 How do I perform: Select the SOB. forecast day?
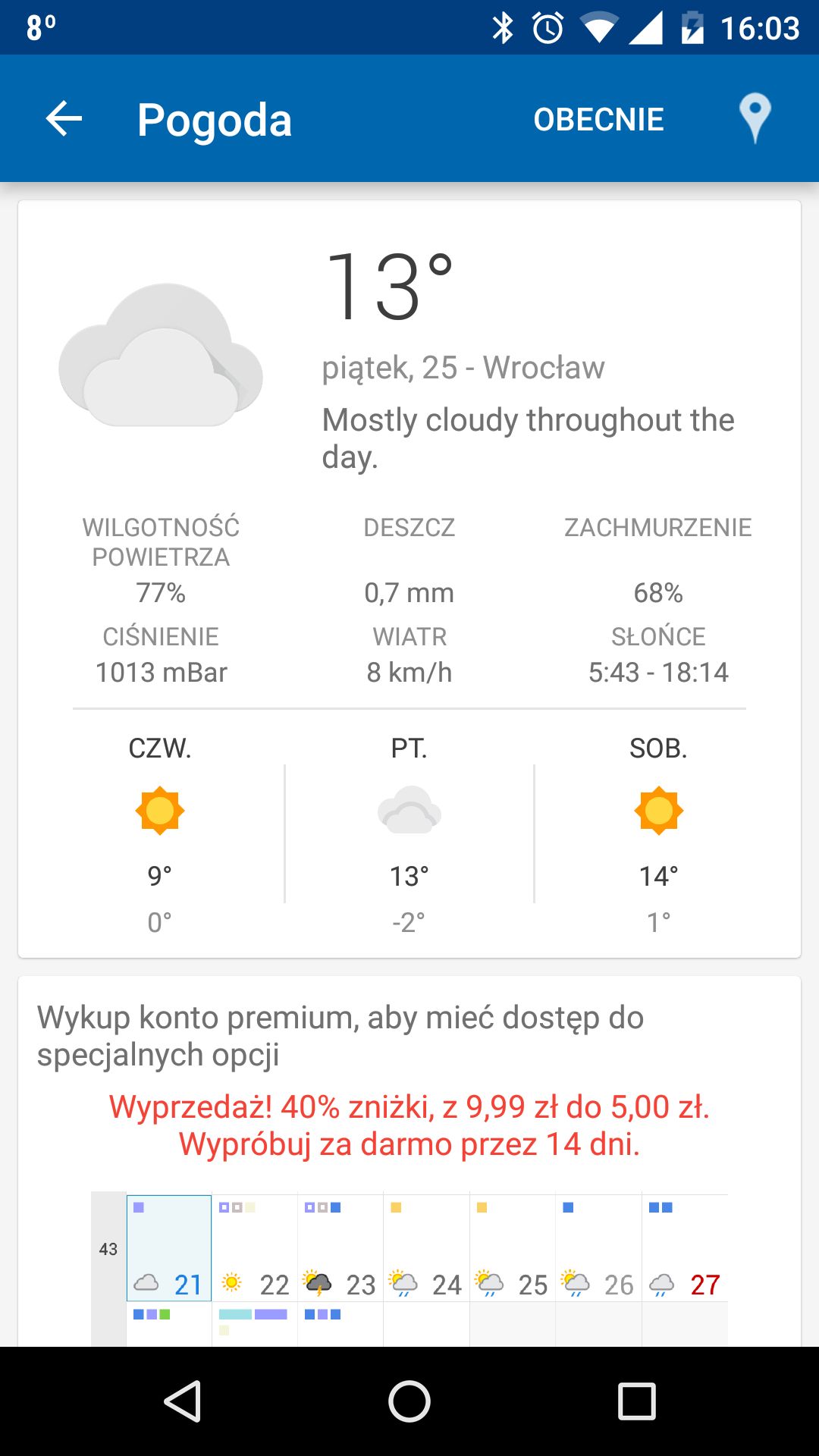click(658, 833)
